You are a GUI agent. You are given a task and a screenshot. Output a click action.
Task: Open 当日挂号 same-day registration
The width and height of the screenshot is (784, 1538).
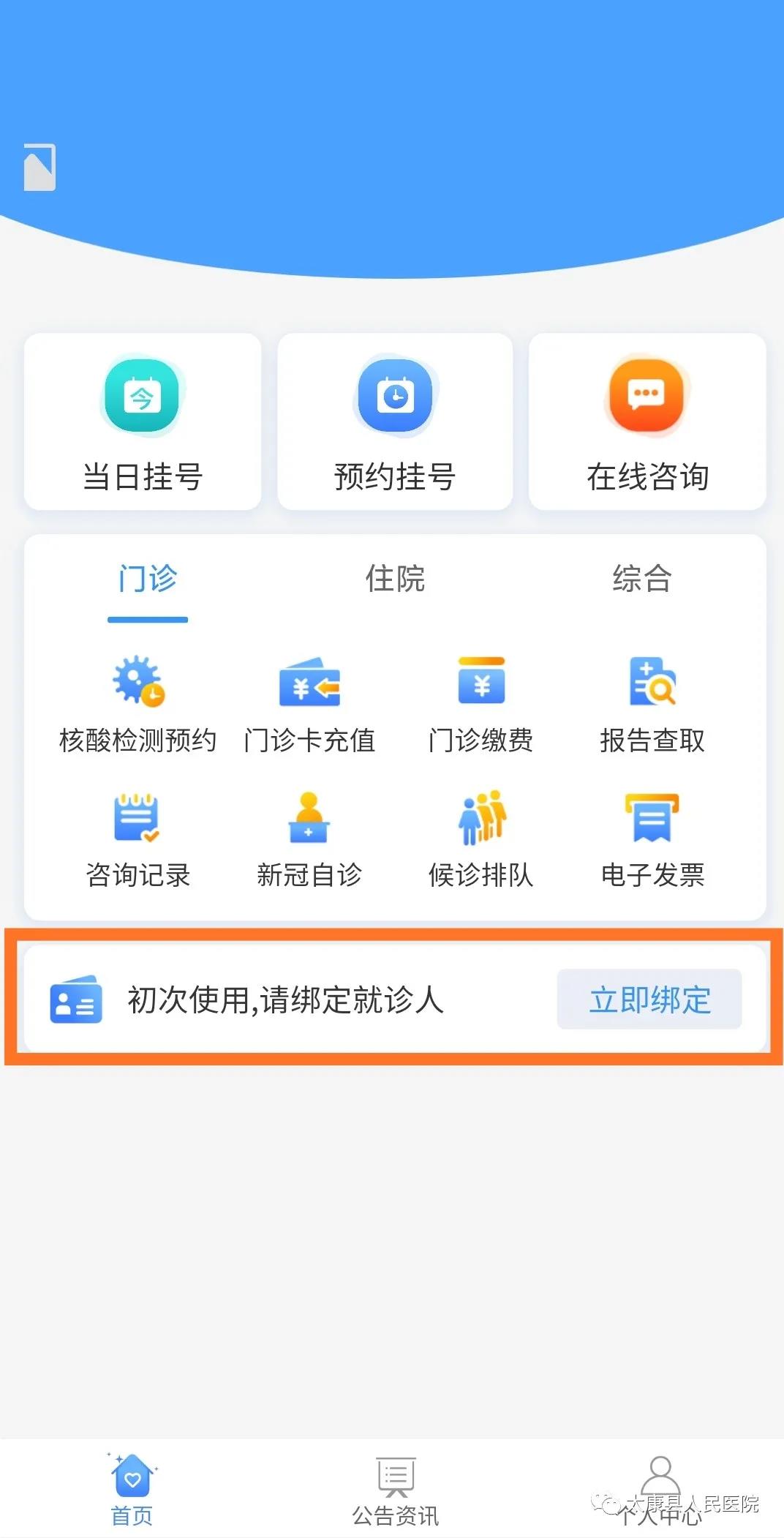(143, 422)
